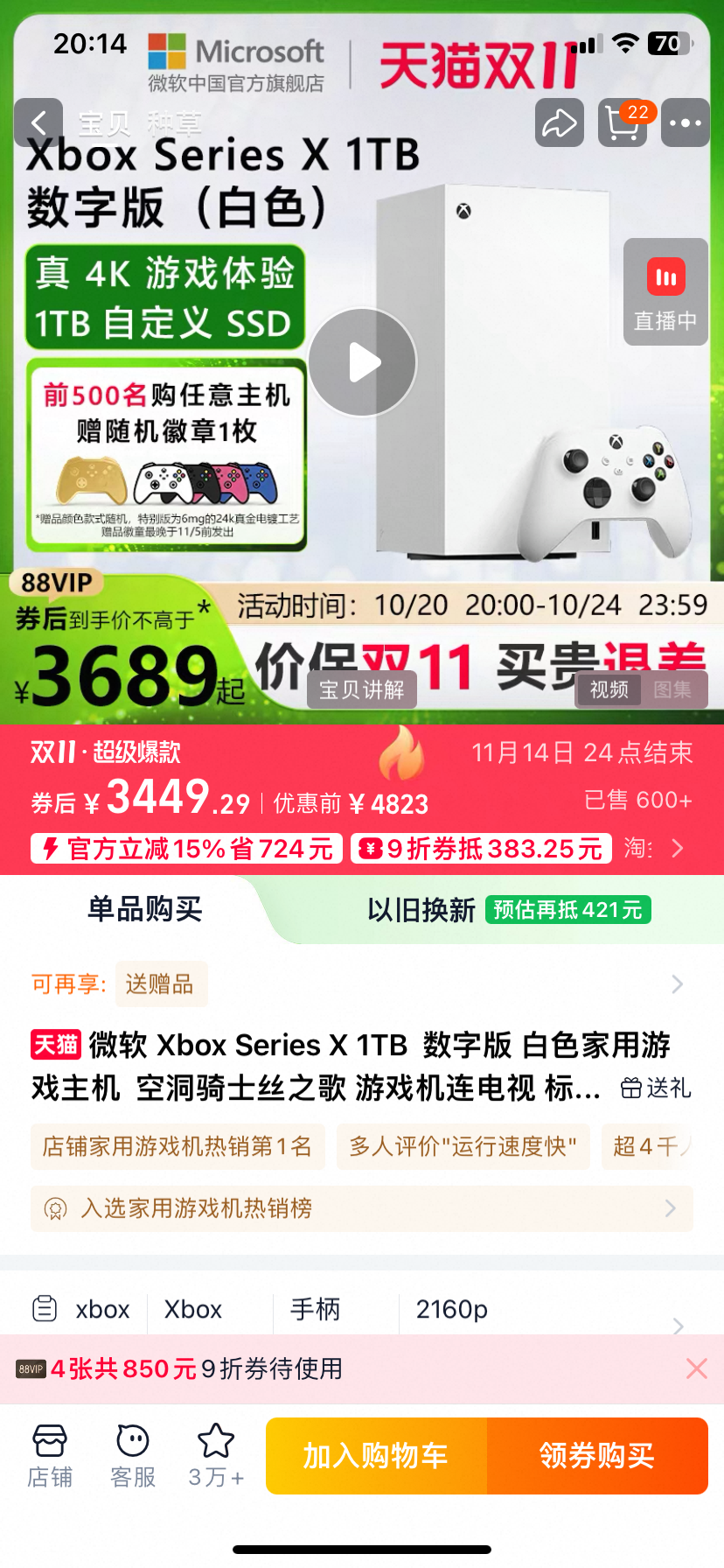Open the 送赠品 gift details row
Viewport: 724px width, 1568px height.
[x=359, y=984]
